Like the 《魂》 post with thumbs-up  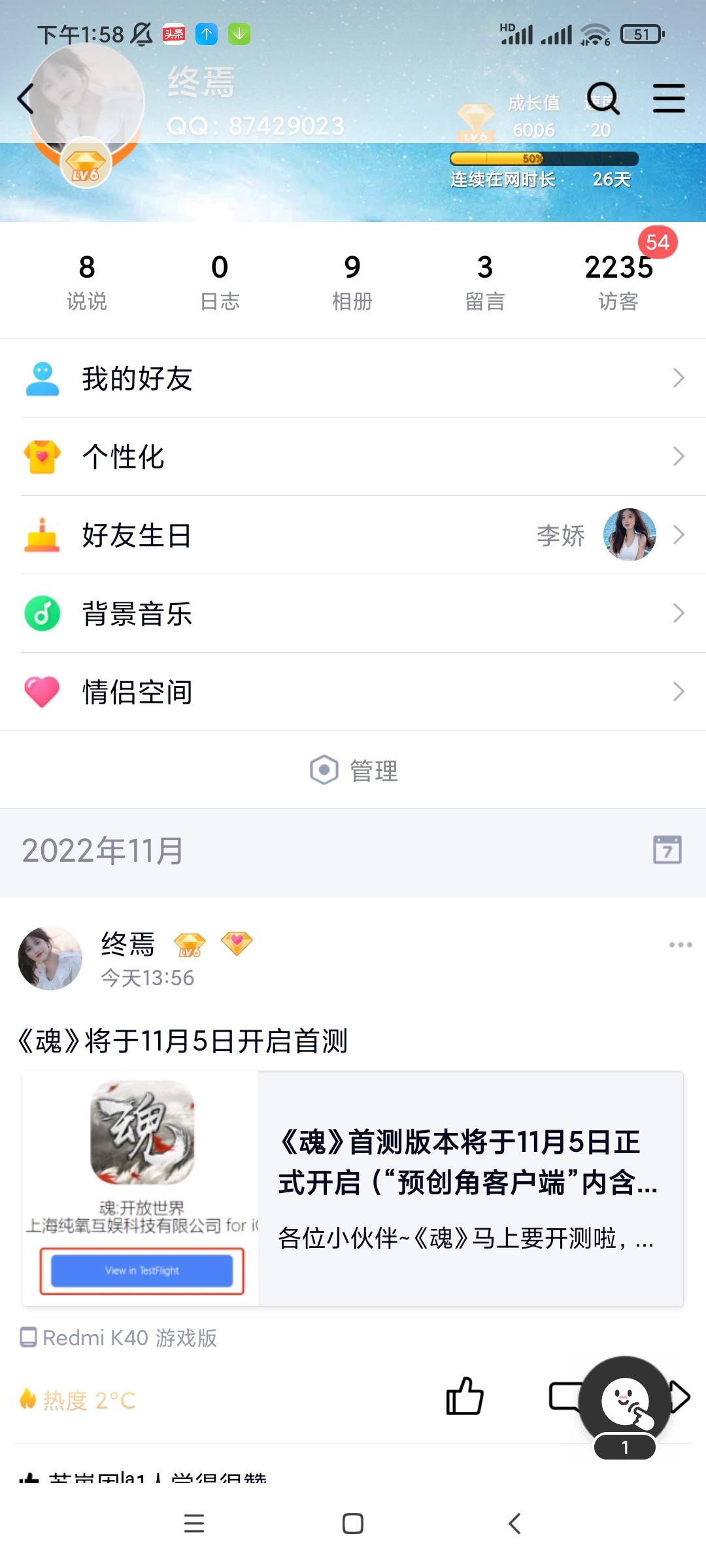tap(464, 1396)
